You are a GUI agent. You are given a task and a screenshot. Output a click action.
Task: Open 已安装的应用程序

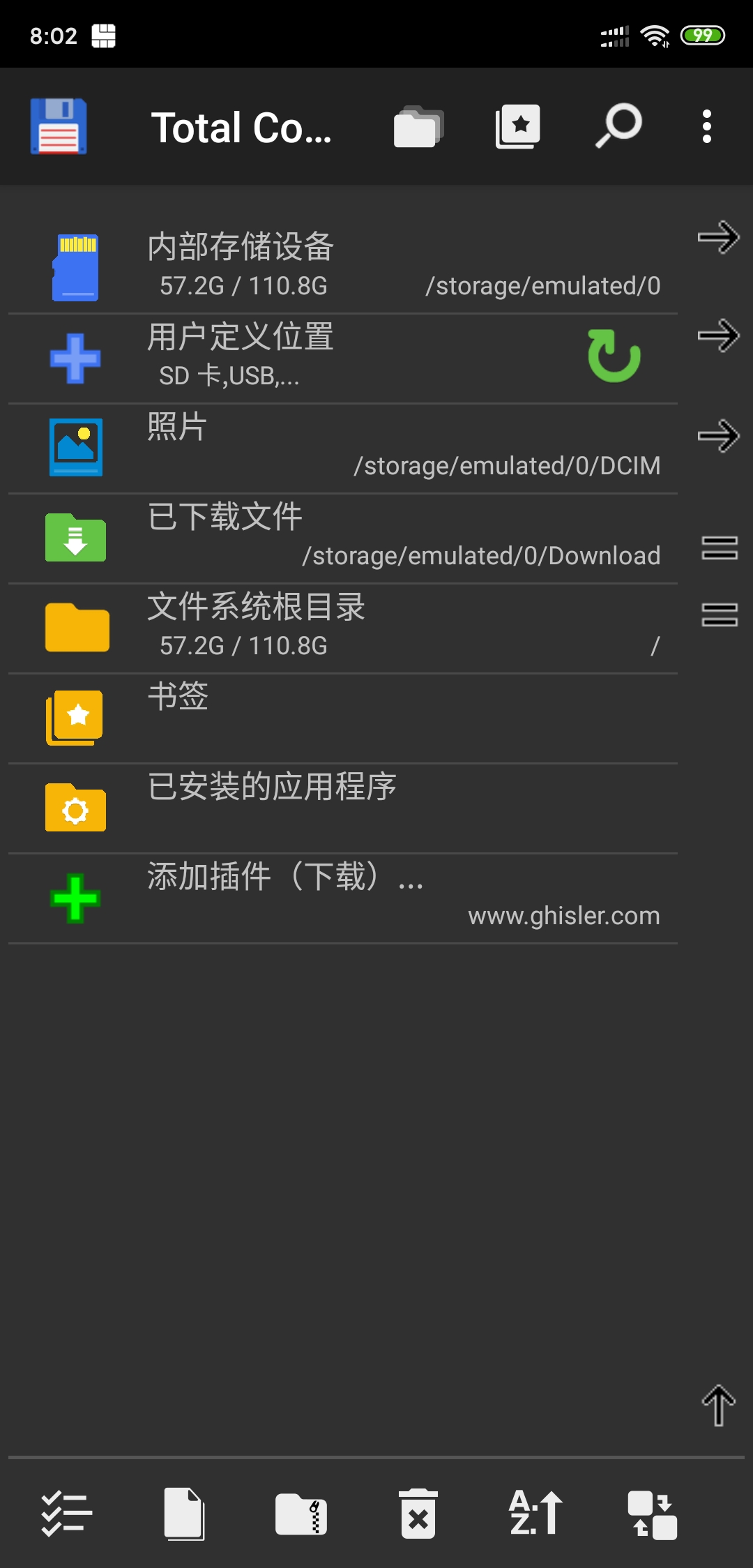coord(342,806)
